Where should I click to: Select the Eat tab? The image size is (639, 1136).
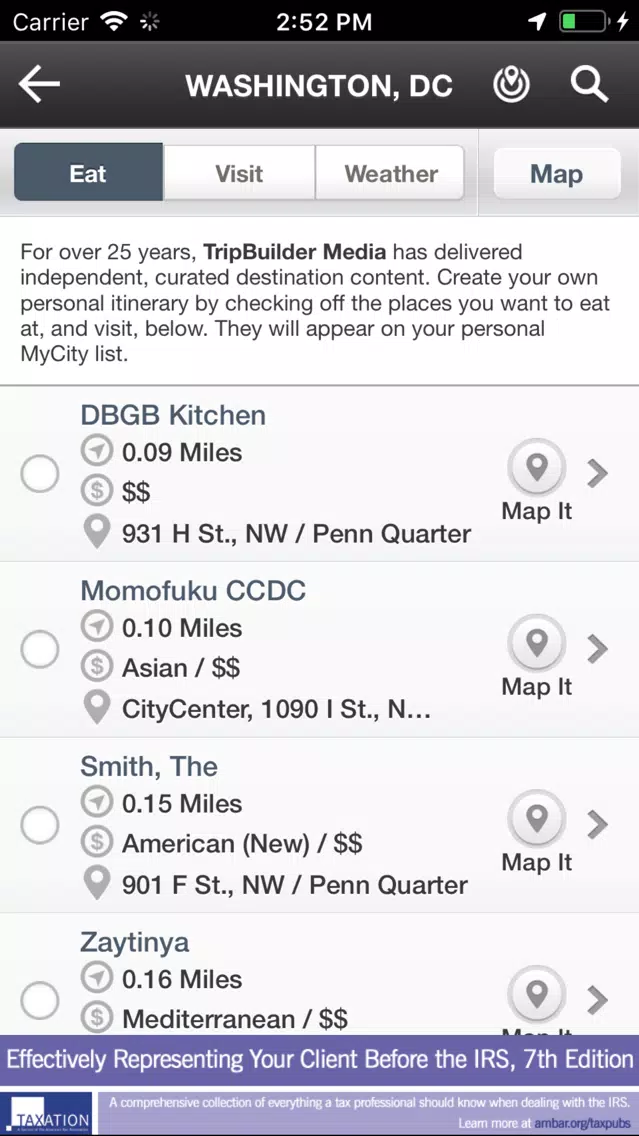(x=88, y=173)
